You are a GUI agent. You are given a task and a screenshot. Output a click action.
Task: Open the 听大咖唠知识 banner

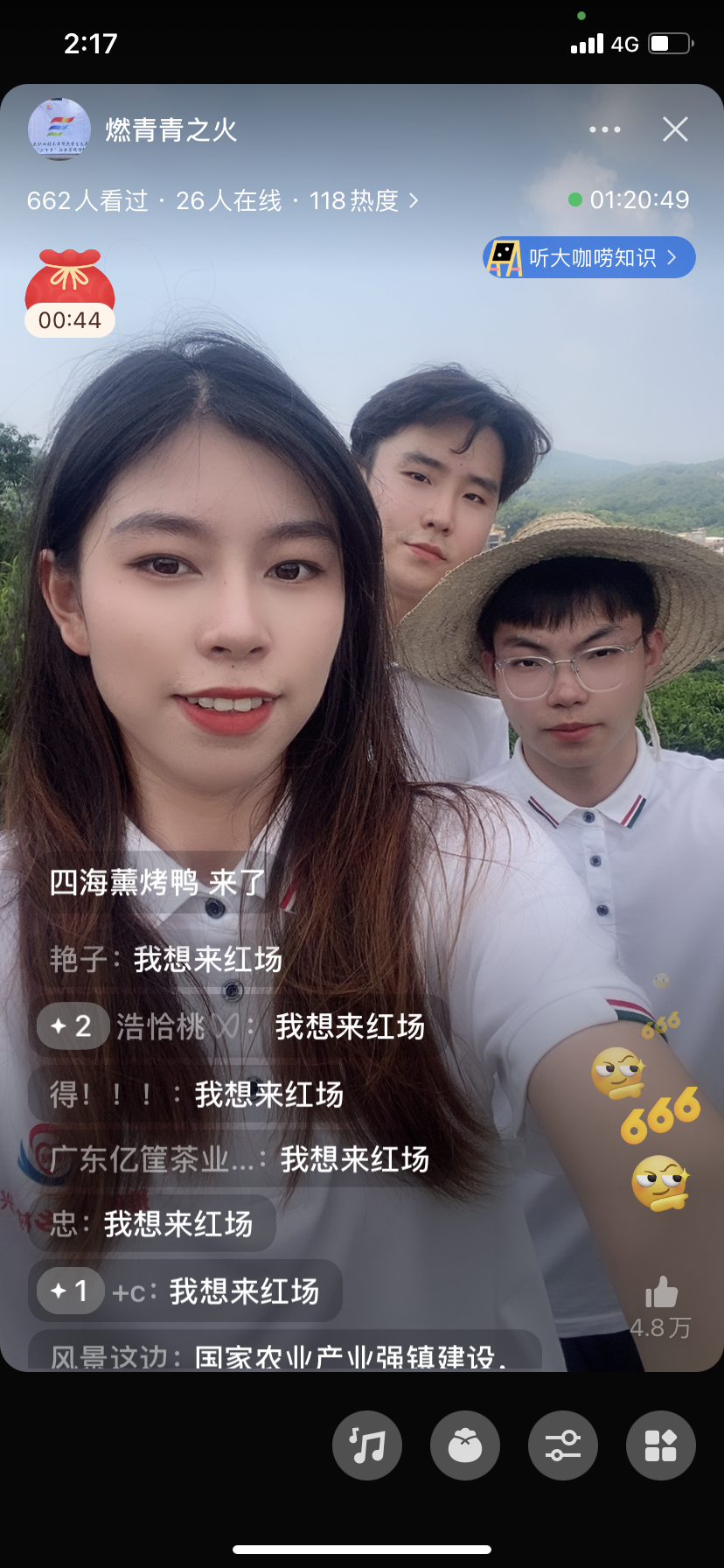click(589, 257)
